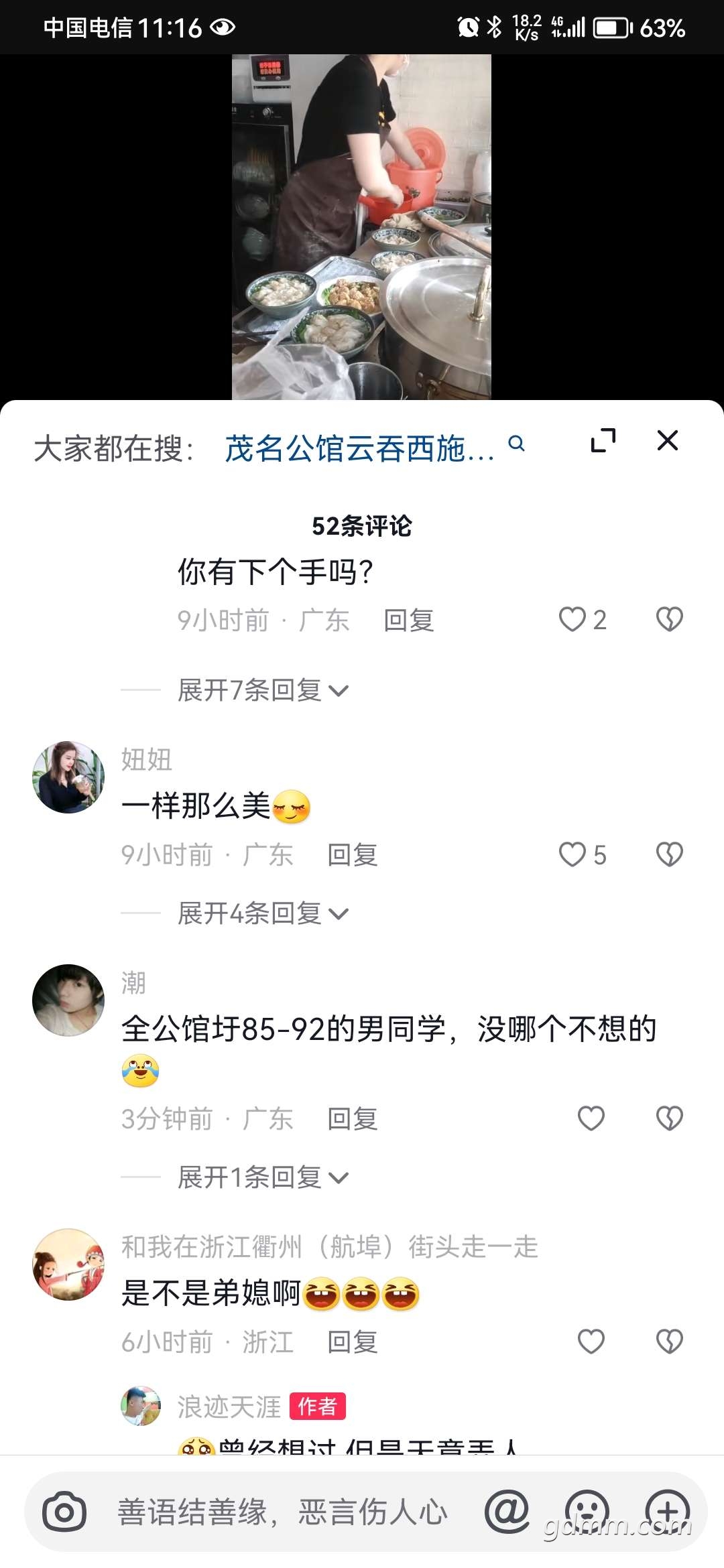Reply to the comment 你有下个手吗
This screenshot has height=1568, width=724.
pyautogui.click(x=409, y=620)
